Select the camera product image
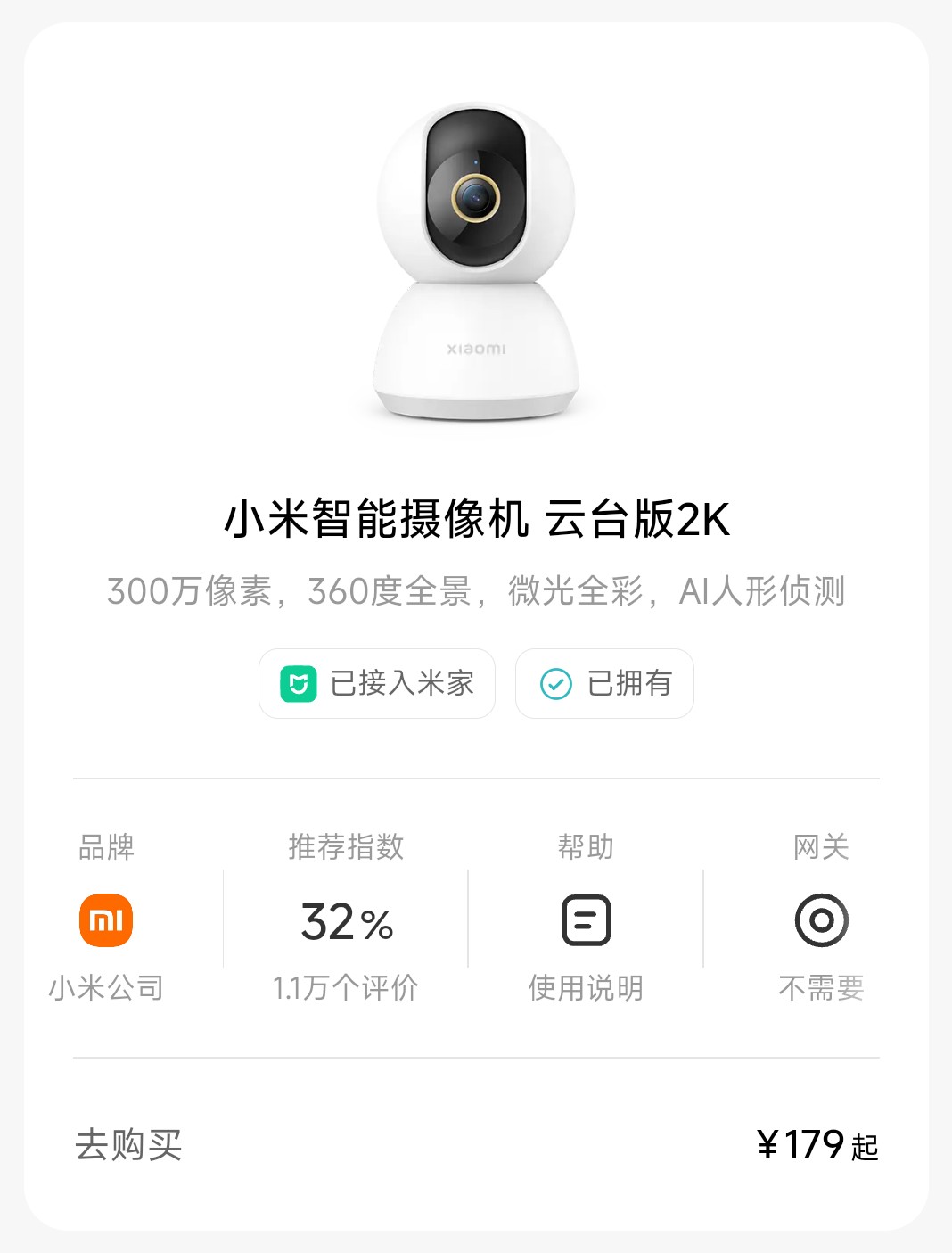 (476, 259)
